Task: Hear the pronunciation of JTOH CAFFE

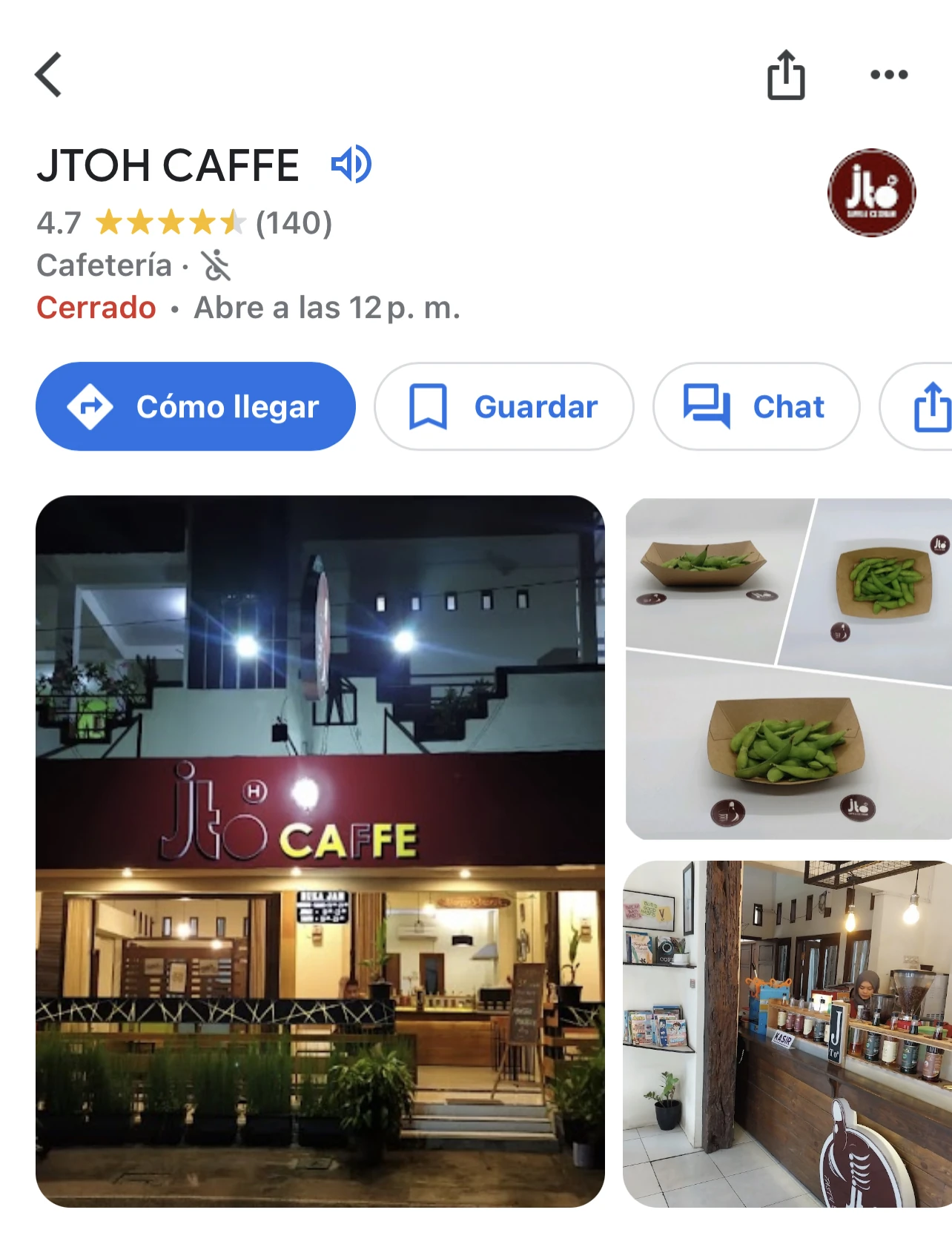Action: tap(351, 165)
